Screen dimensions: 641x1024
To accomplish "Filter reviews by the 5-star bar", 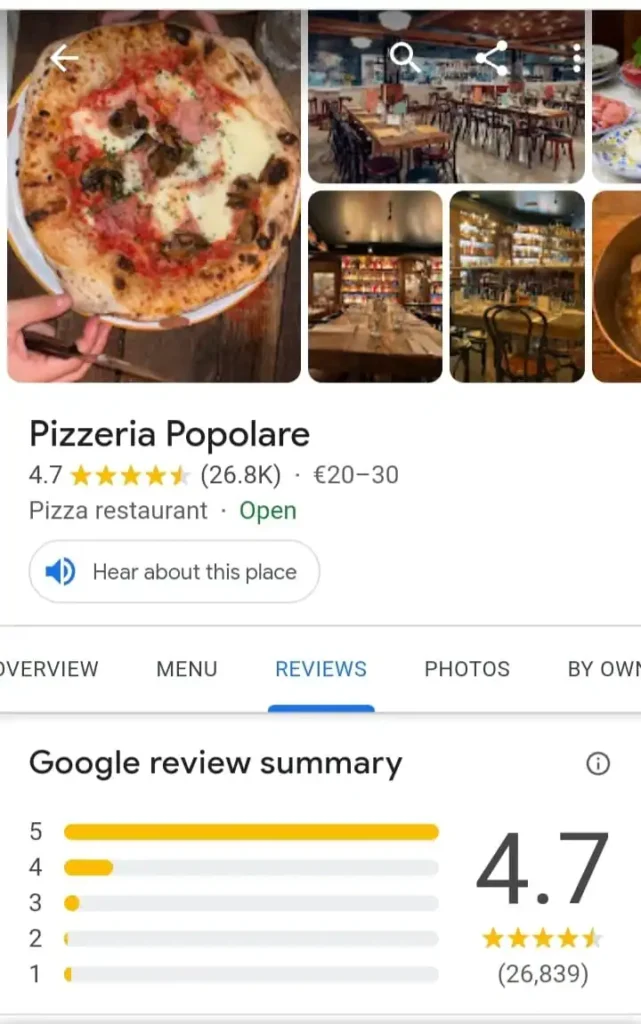I will 250,832.
